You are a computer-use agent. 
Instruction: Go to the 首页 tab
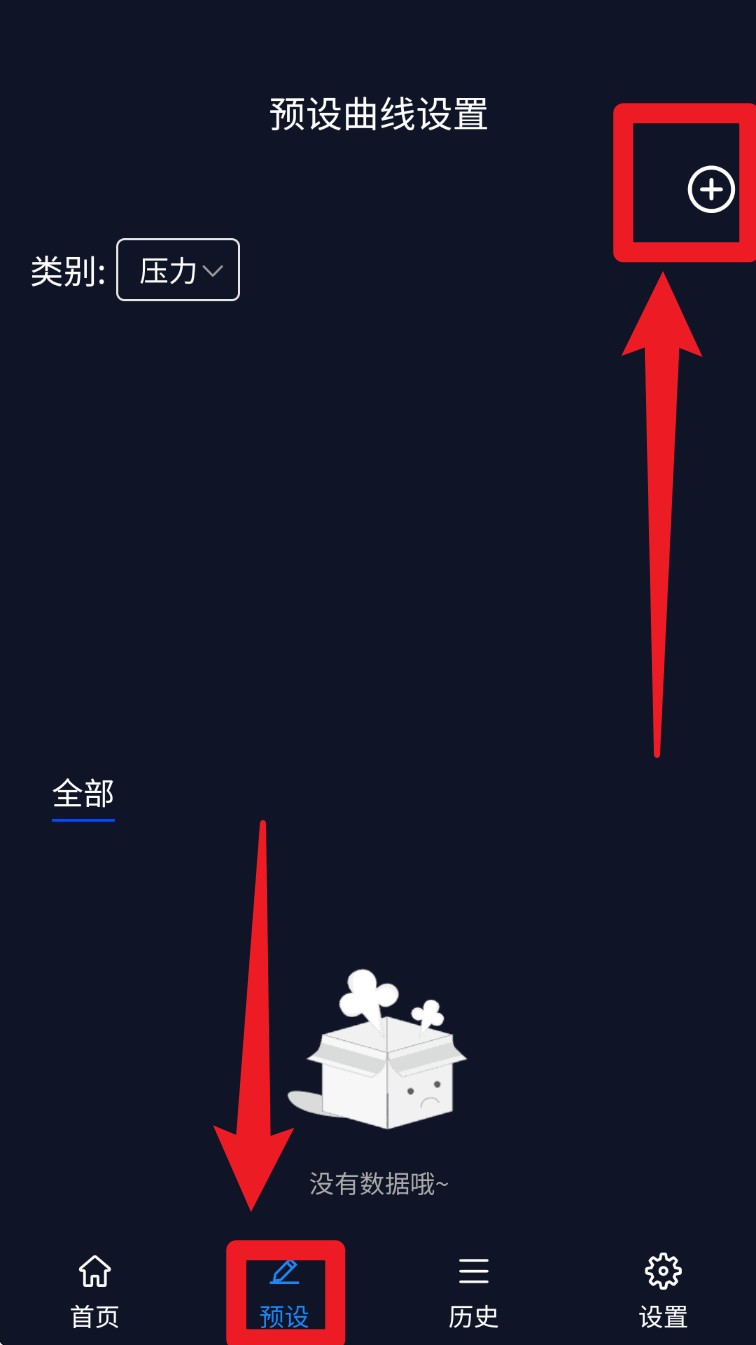pos(95,1291)
